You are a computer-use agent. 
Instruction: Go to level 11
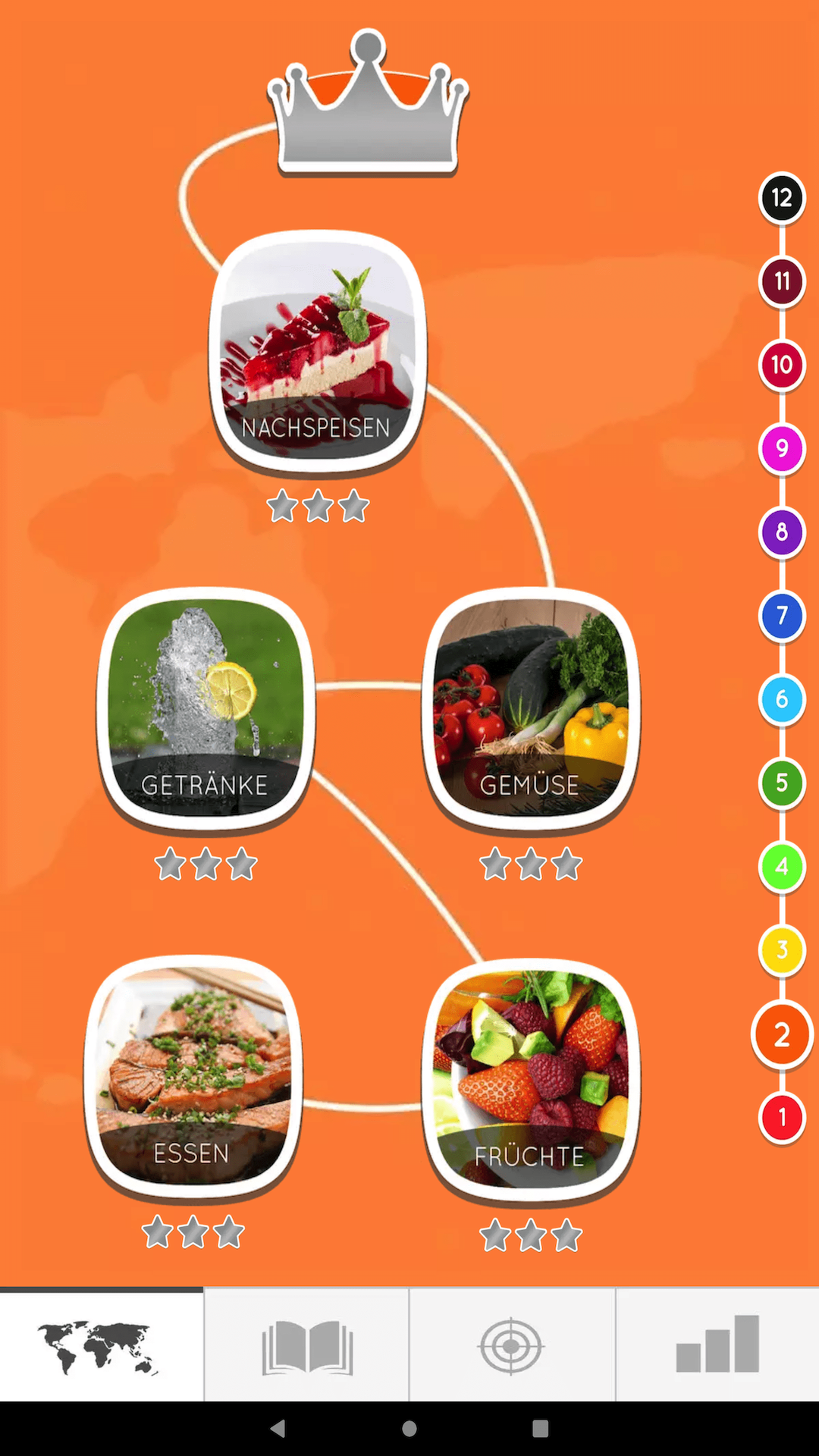[x=782, y=282]
